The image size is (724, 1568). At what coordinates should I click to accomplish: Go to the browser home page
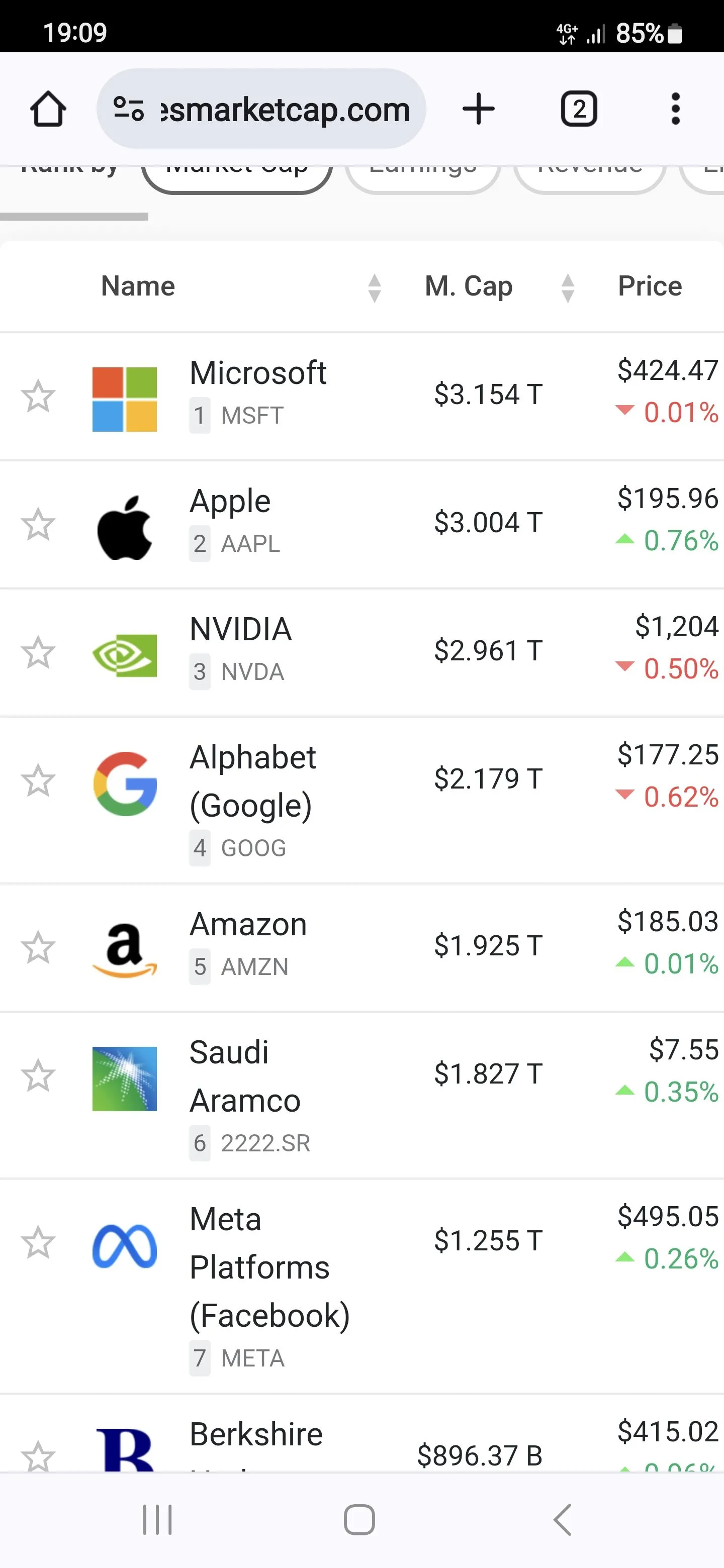click(x=48, y=110)
